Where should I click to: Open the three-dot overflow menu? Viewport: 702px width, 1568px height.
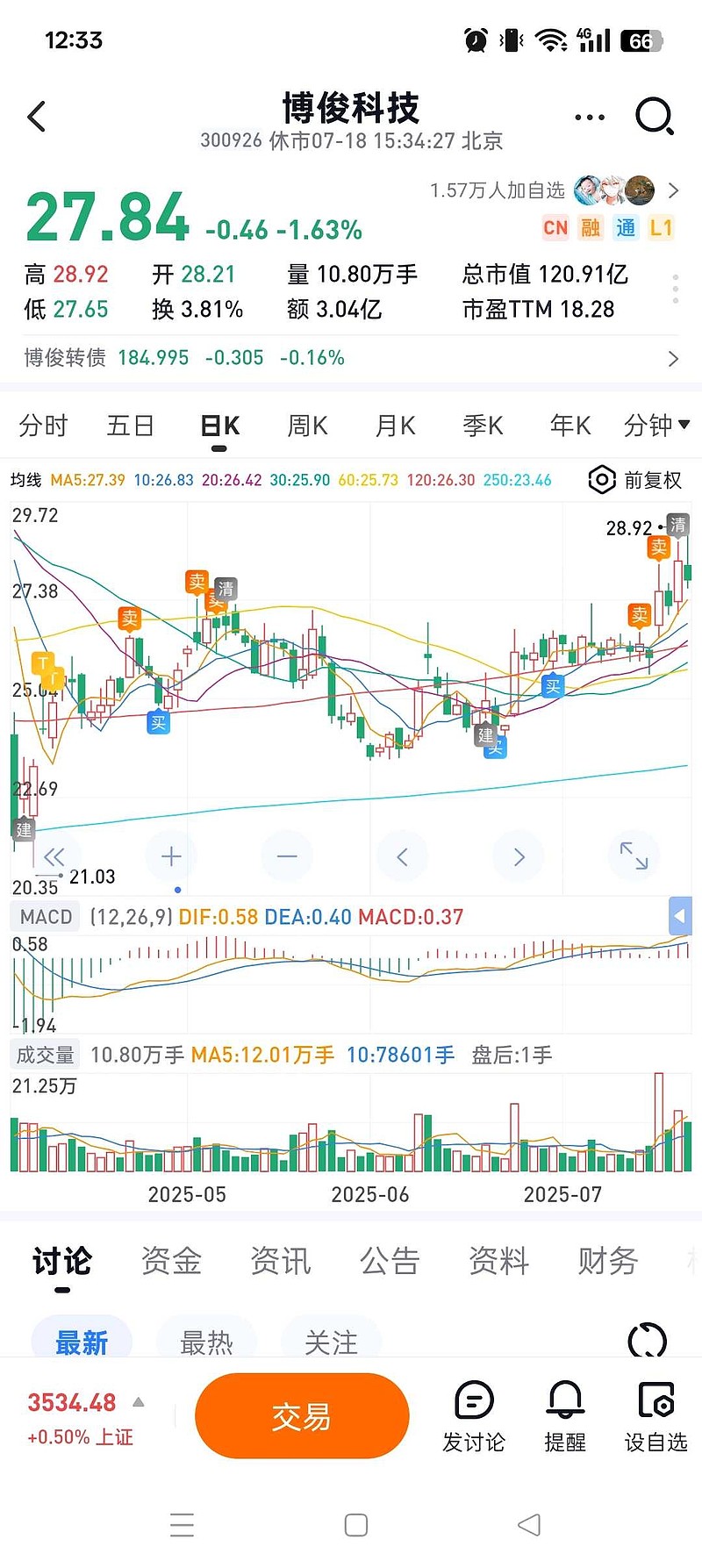point(589,117)
